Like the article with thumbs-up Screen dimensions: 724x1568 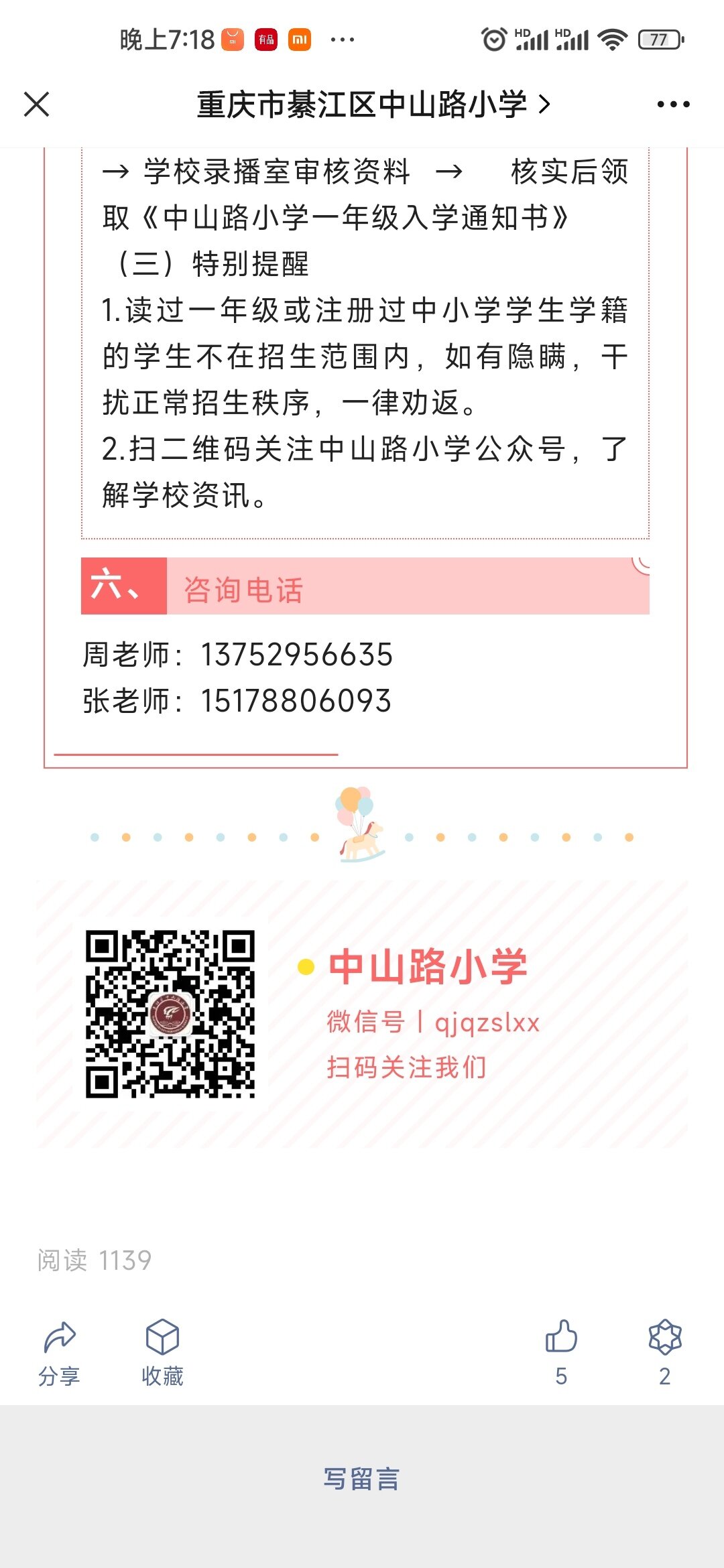point(561,1351)
